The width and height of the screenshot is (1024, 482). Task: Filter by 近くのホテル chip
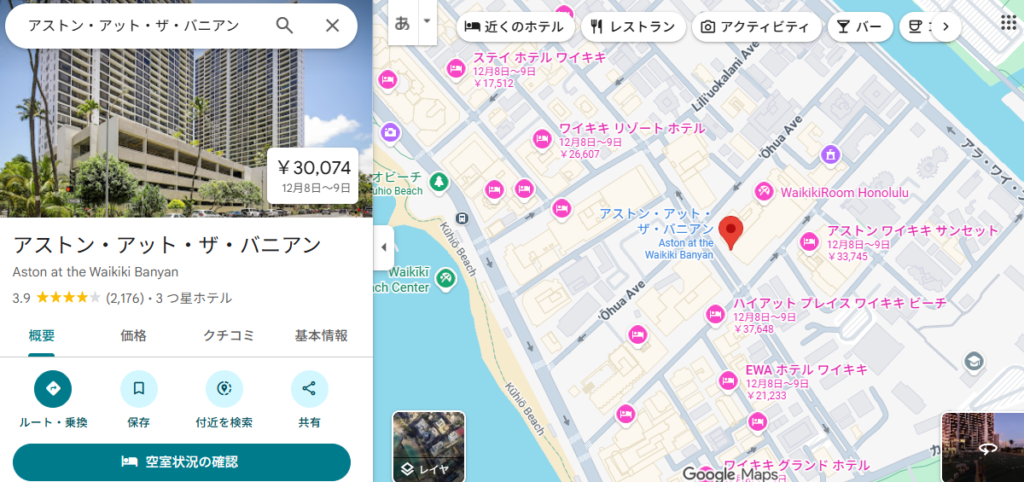click(516, 27)
